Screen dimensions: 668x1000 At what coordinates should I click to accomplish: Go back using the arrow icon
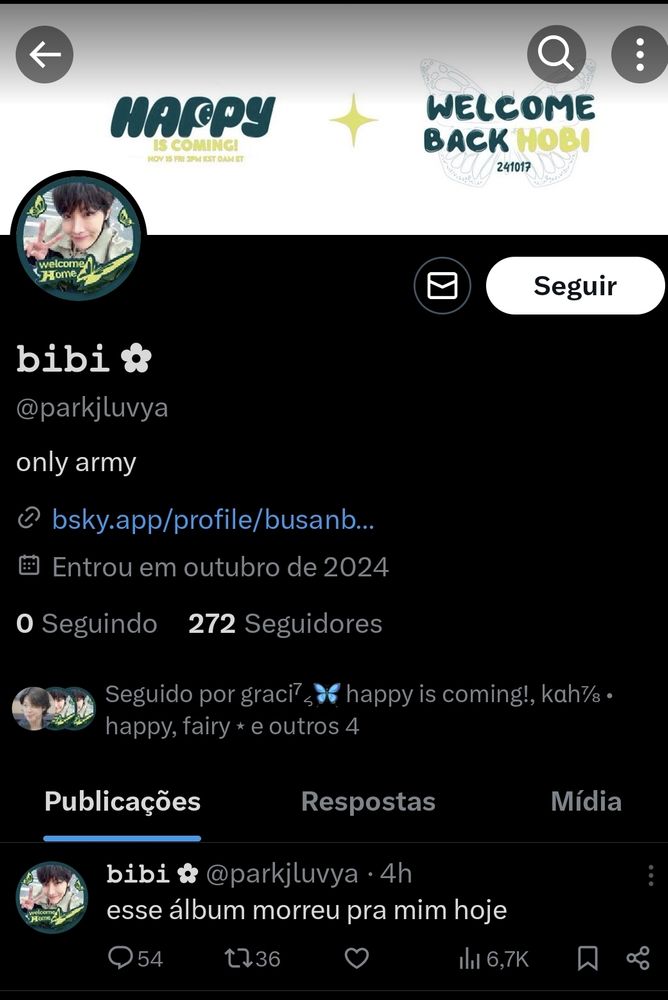45,54
